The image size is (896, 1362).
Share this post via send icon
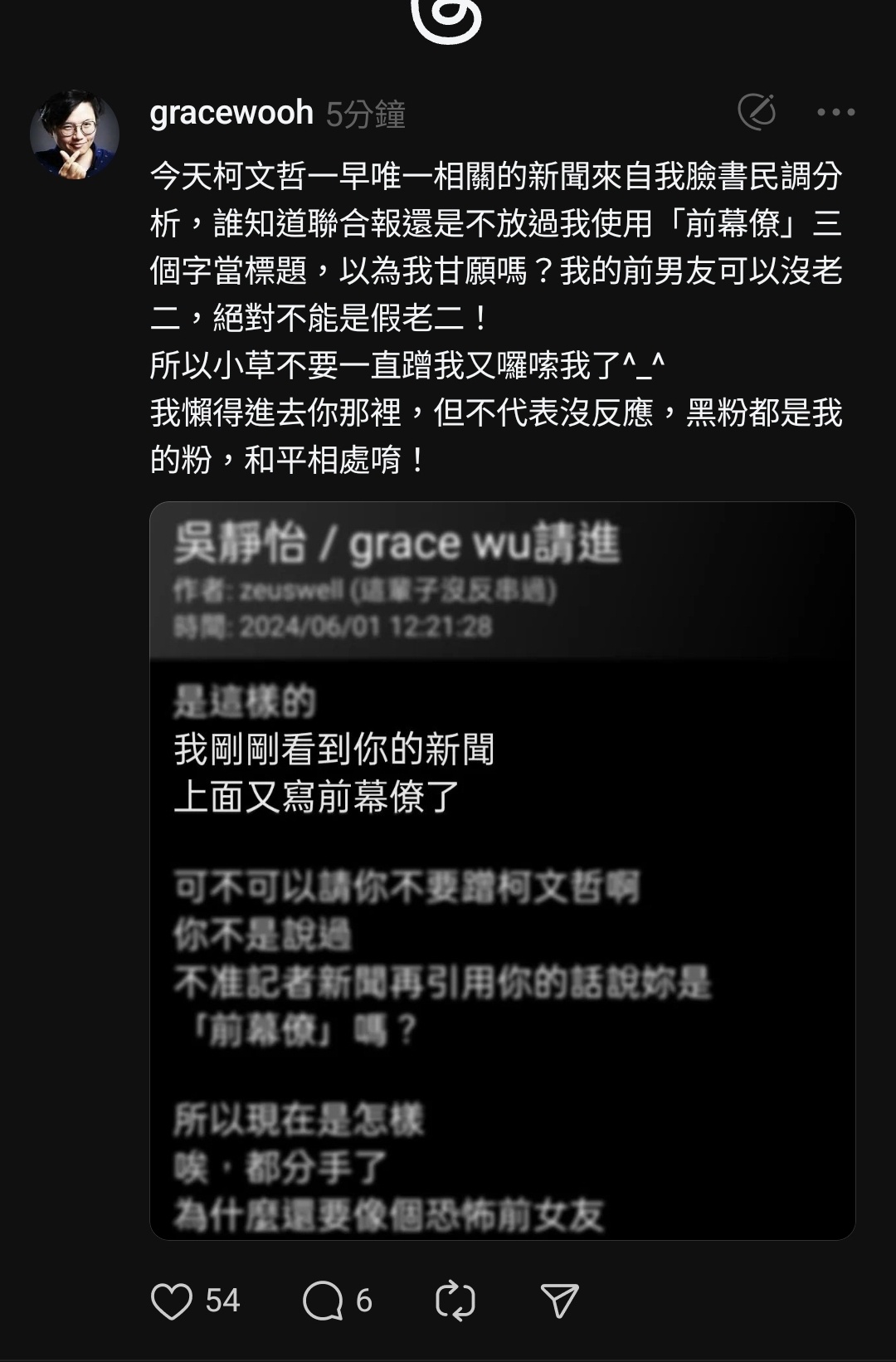(559, 1301)
